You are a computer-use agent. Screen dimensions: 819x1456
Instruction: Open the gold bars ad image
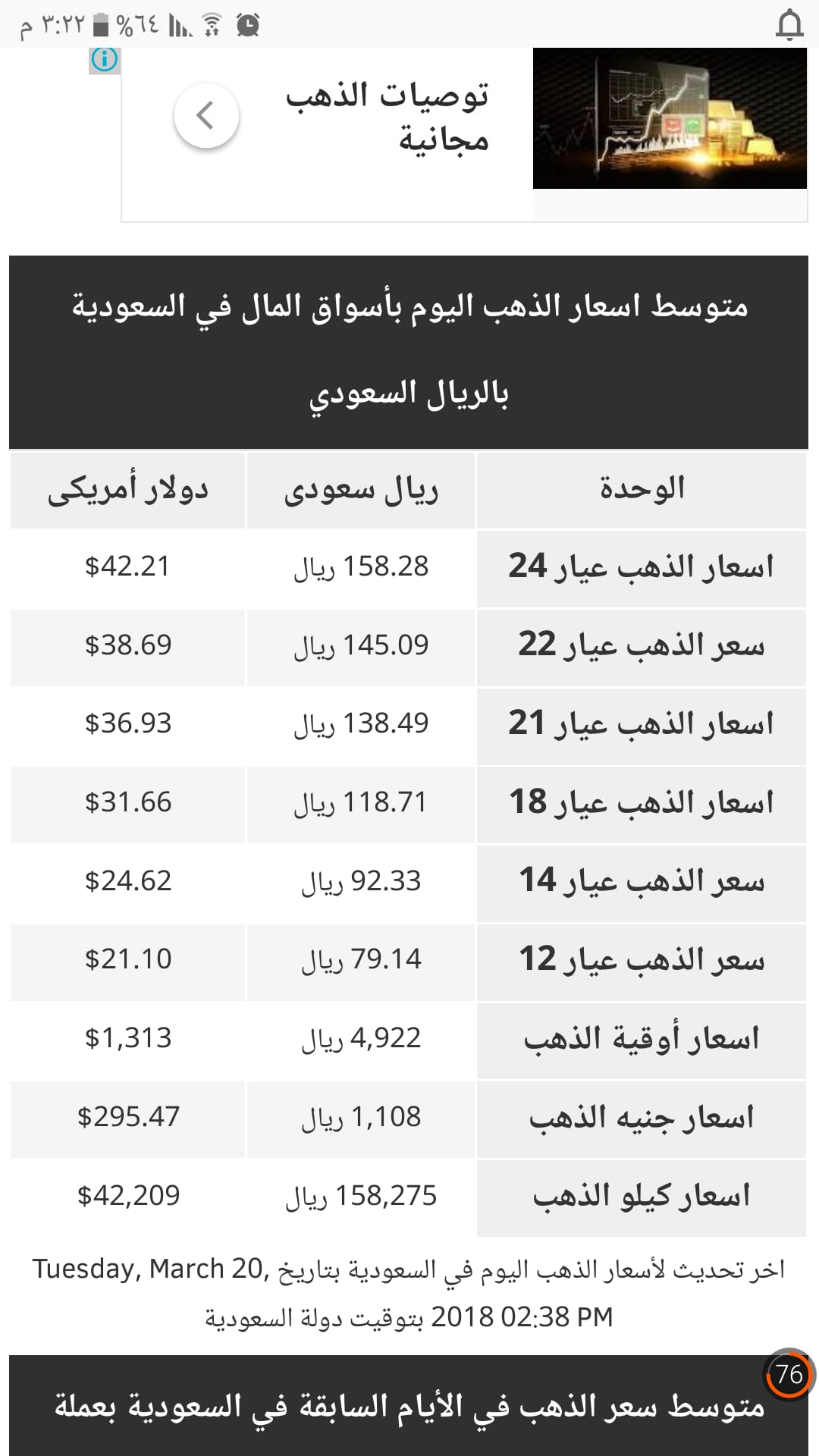pyautogui.click(x=670, y=118)
